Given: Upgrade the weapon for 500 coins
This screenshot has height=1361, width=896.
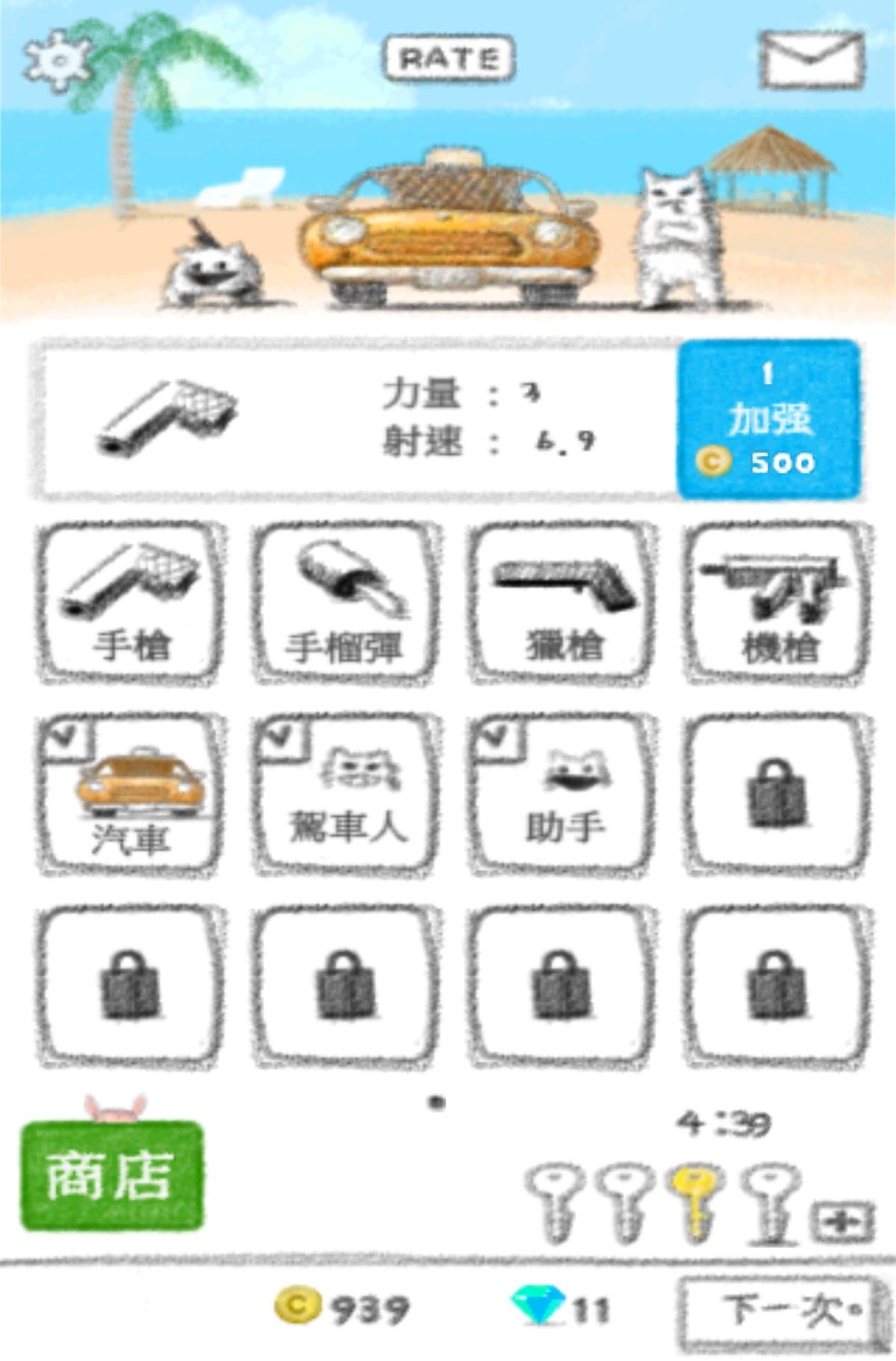Looking at the screenshot, I should coord(769,420).
